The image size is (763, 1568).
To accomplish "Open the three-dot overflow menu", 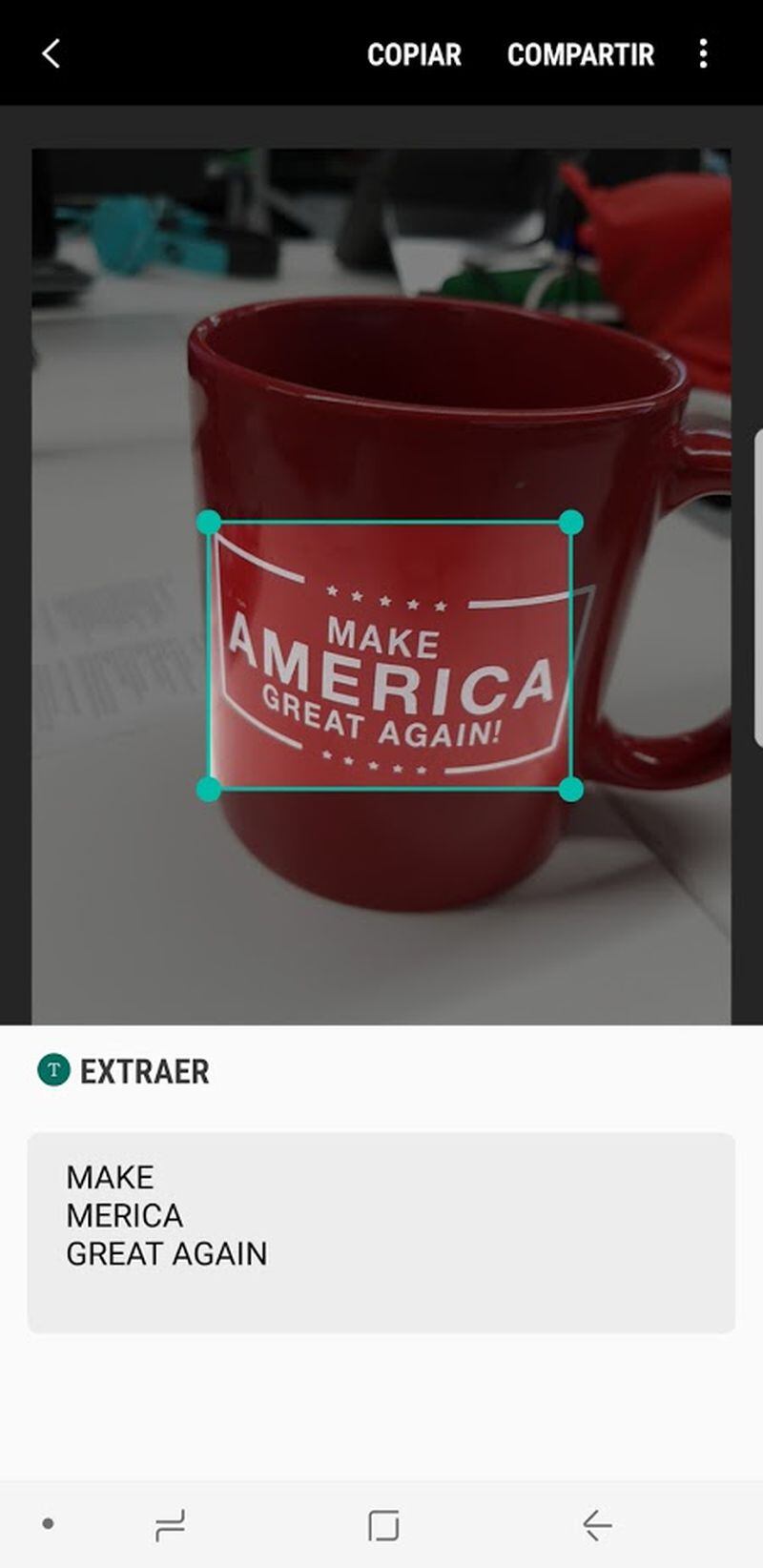I will (703, 54).
